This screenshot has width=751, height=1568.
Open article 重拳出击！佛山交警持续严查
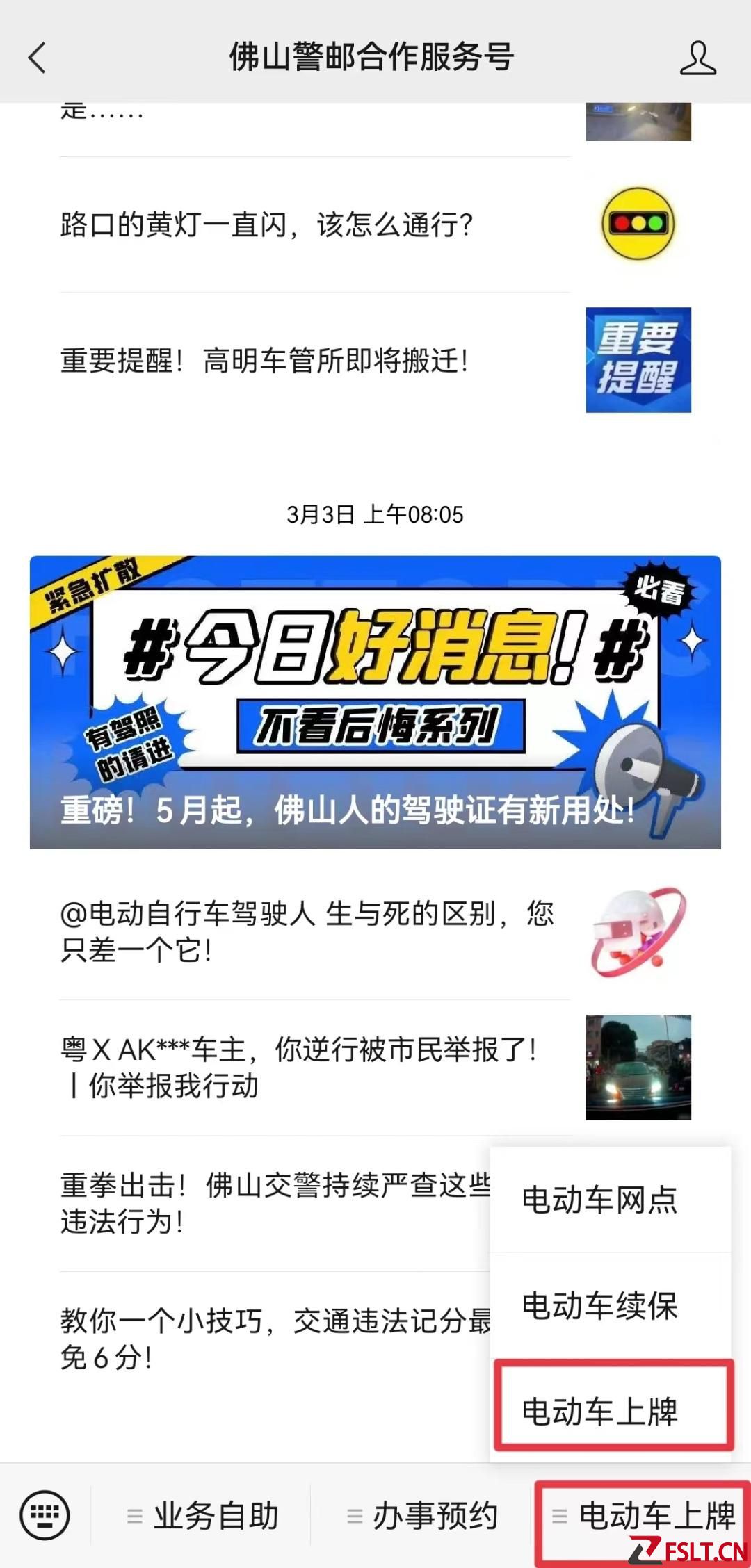click(x=271, y=1203)
